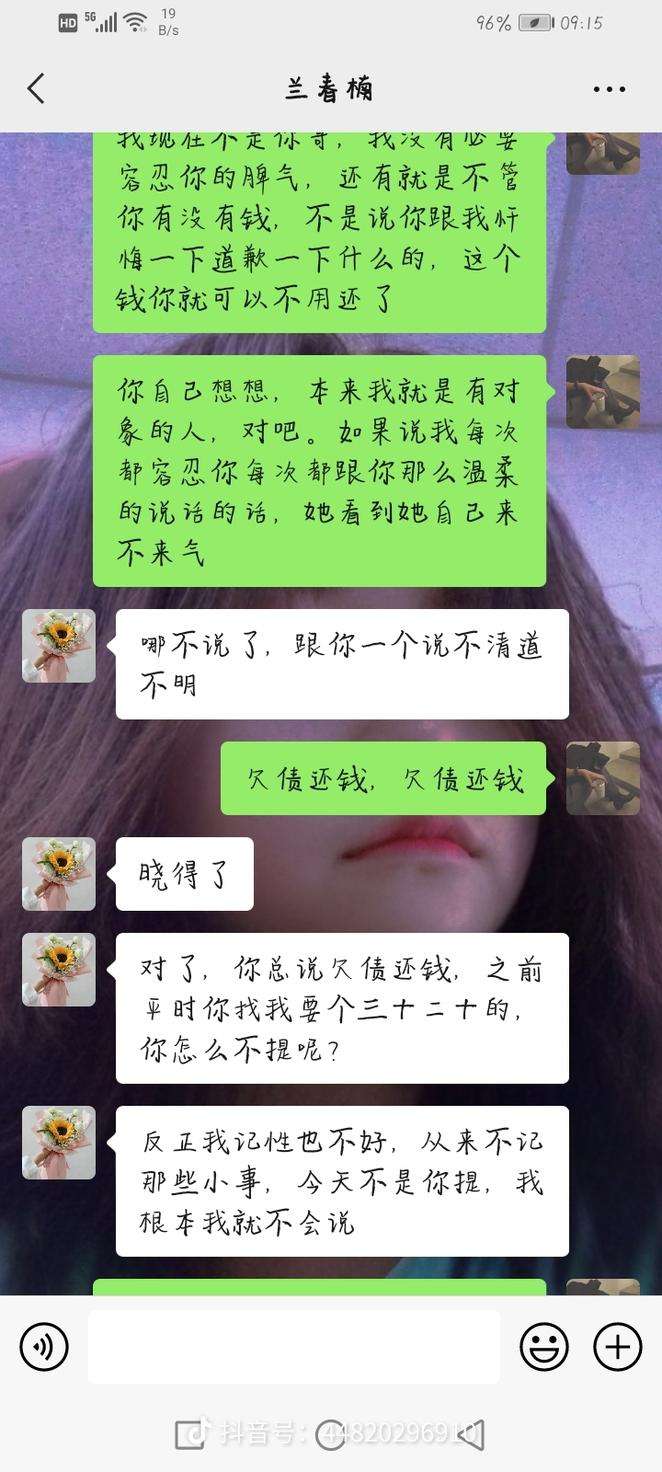662x1472 pixels.
Task: Open the plus attachments menu
Action: pos(617,1347)
